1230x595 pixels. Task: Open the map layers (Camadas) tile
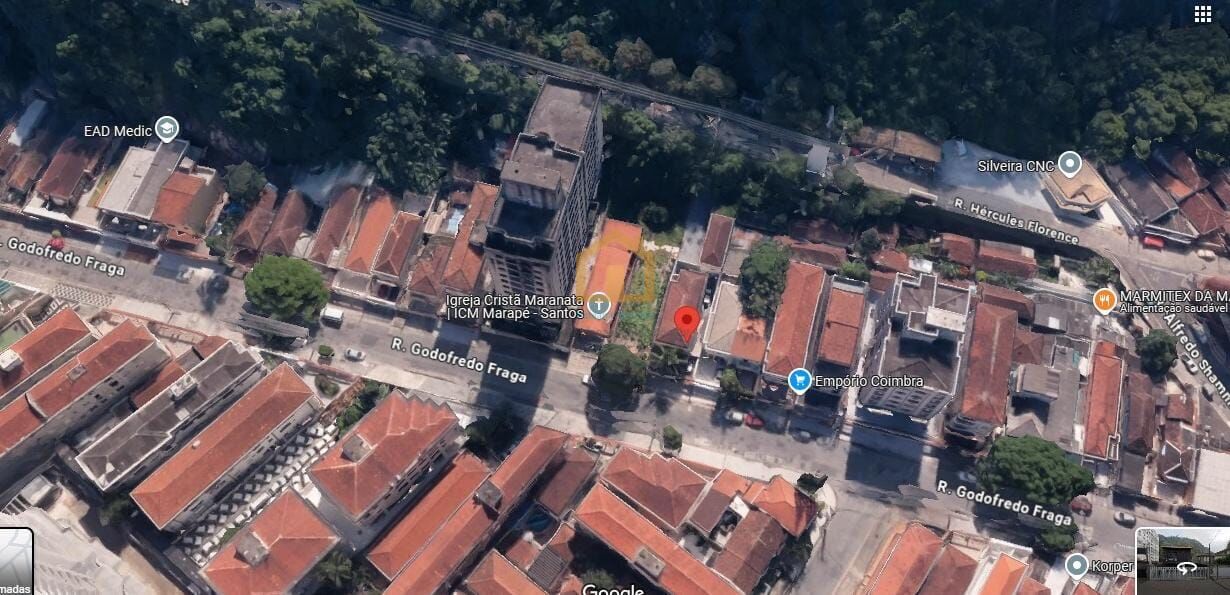click(15, 562)
